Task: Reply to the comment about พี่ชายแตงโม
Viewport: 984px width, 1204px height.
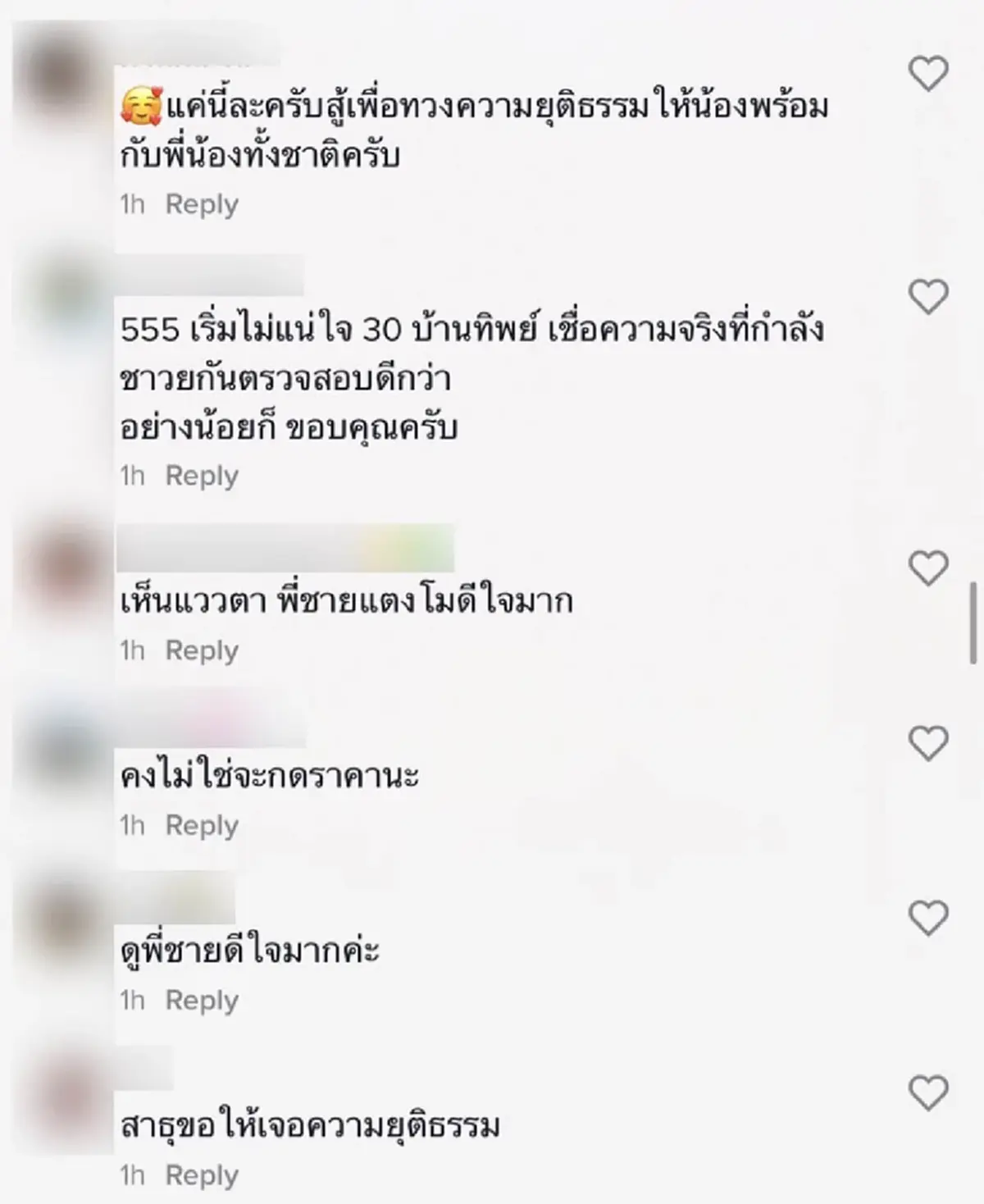Action: [200, 650]
